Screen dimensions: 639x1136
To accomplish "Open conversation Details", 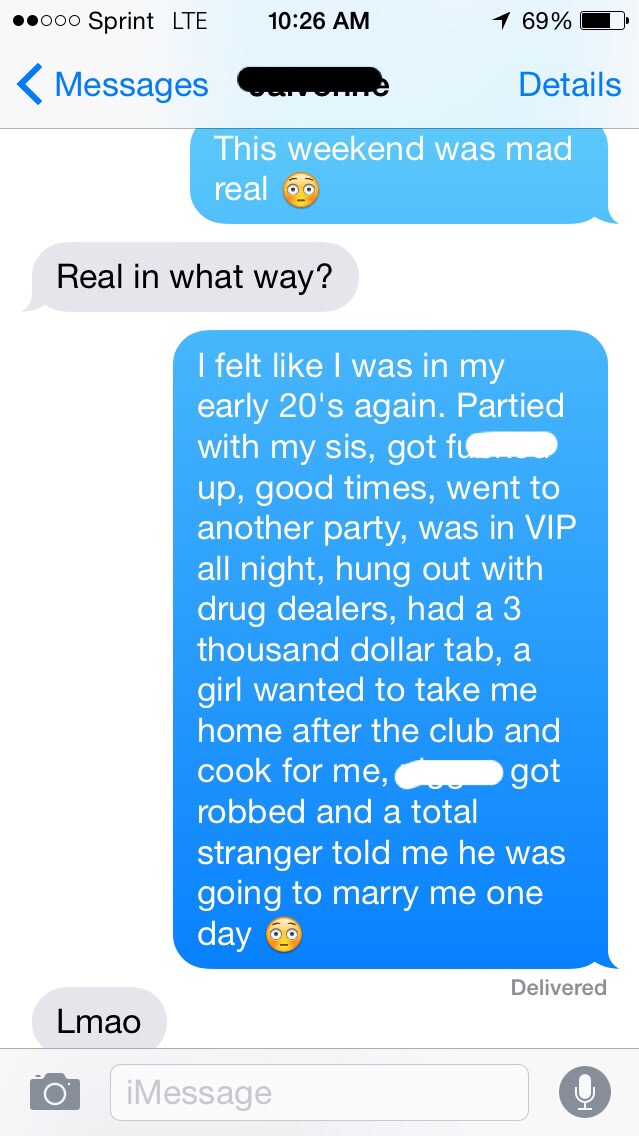I will tap(569, 85).
